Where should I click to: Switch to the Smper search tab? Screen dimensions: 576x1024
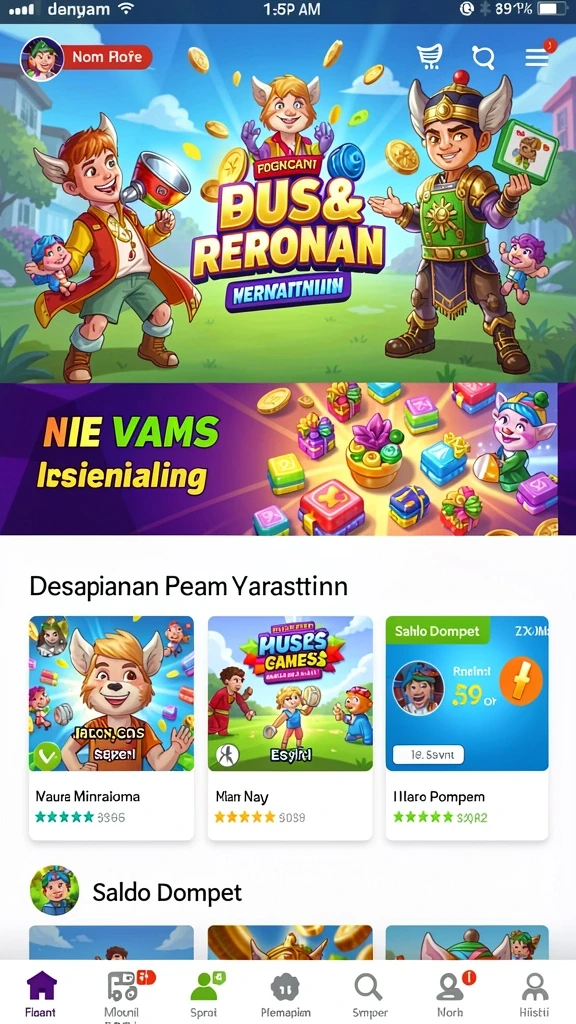[x=370, y=995]
